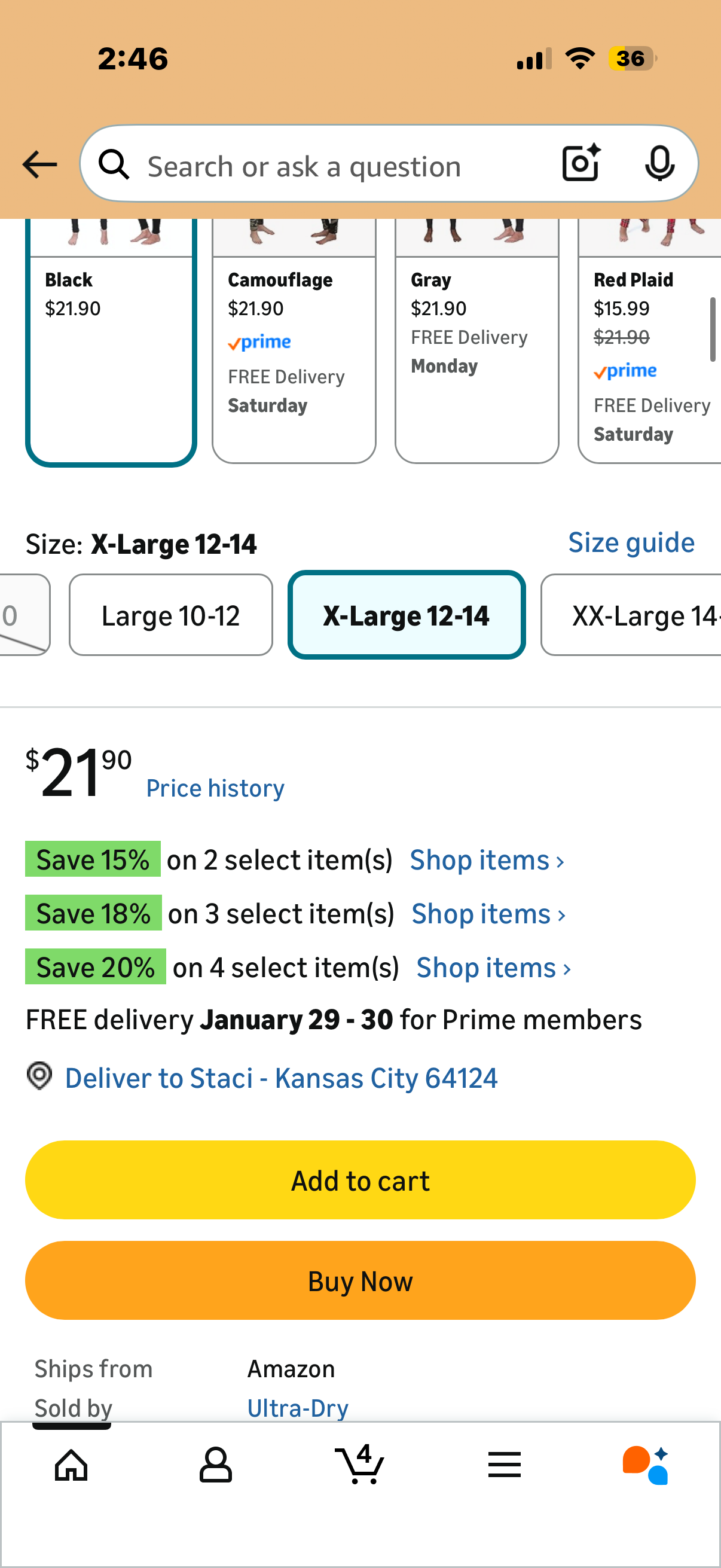The width and height of the screenshot is (721, 1568).
Task: Add to cart
Action: tap(360, 1180)
